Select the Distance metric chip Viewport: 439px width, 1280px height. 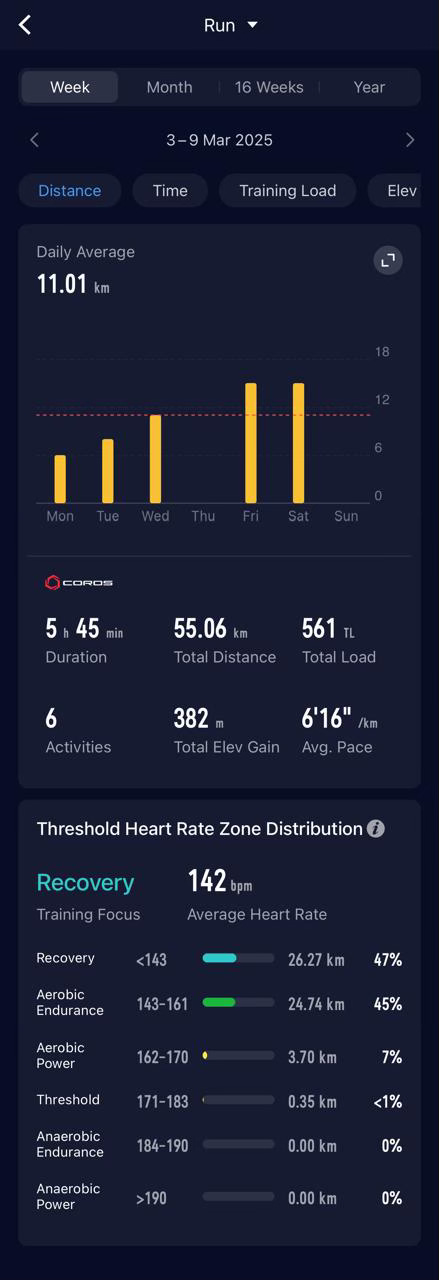70,190
